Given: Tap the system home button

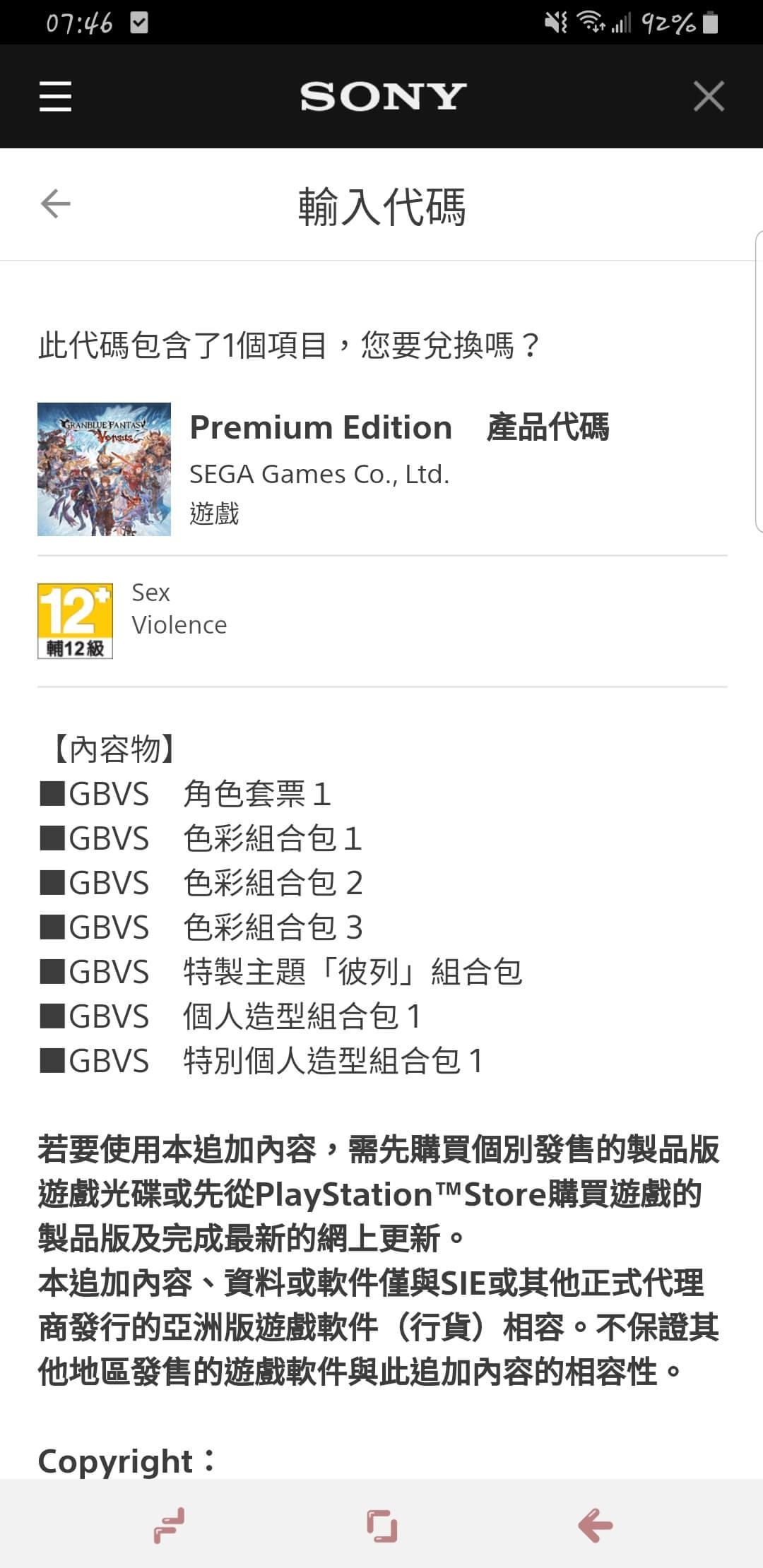Looking at the screenshot, I should 381,1526.
